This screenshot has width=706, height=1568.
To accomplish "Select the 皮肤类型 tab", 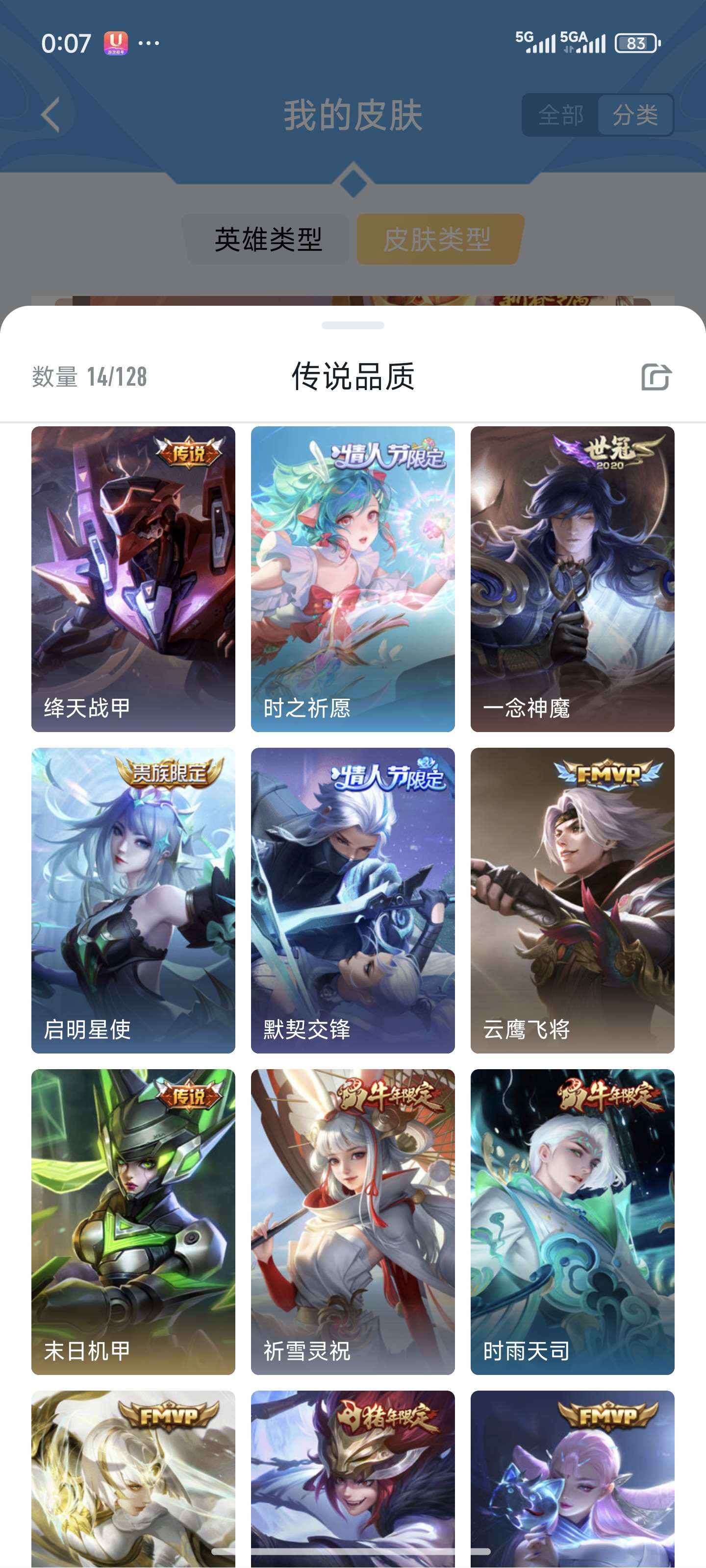I will (x=437, y=239).
